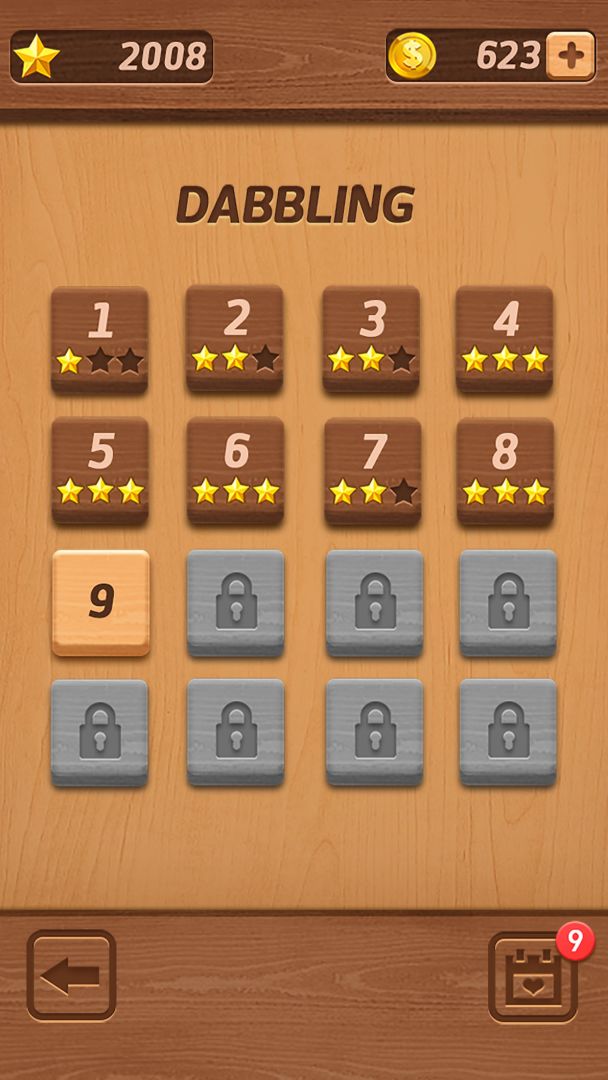The height and width of the screenshot is (1080, 608).
Task: Open level 2
Action: (x=235, y=338)
